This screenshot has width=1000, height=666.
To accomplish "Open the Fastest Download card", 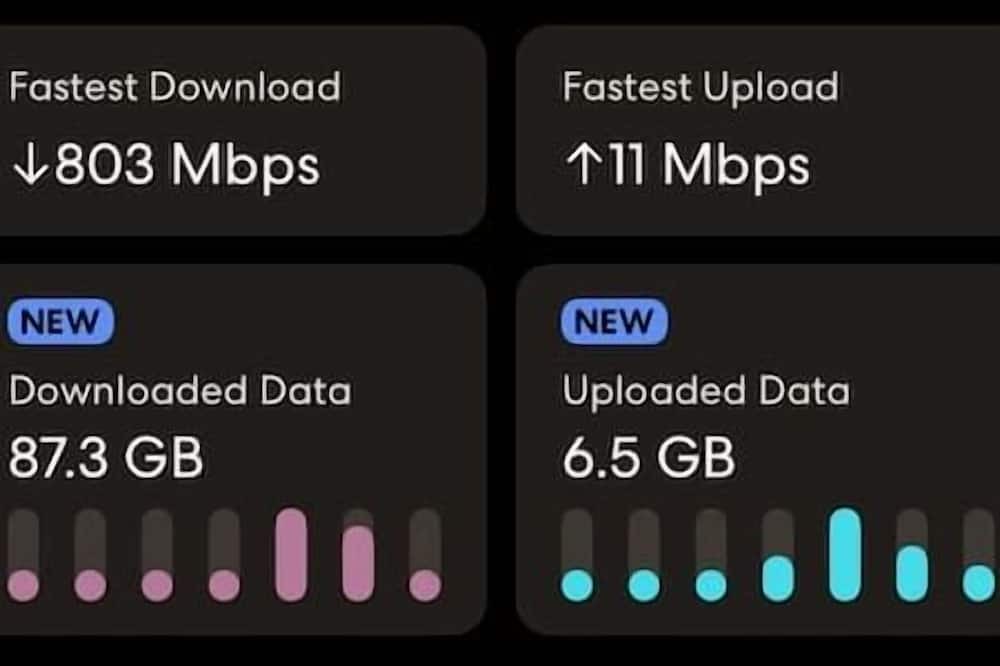I will tap(240, 130).
